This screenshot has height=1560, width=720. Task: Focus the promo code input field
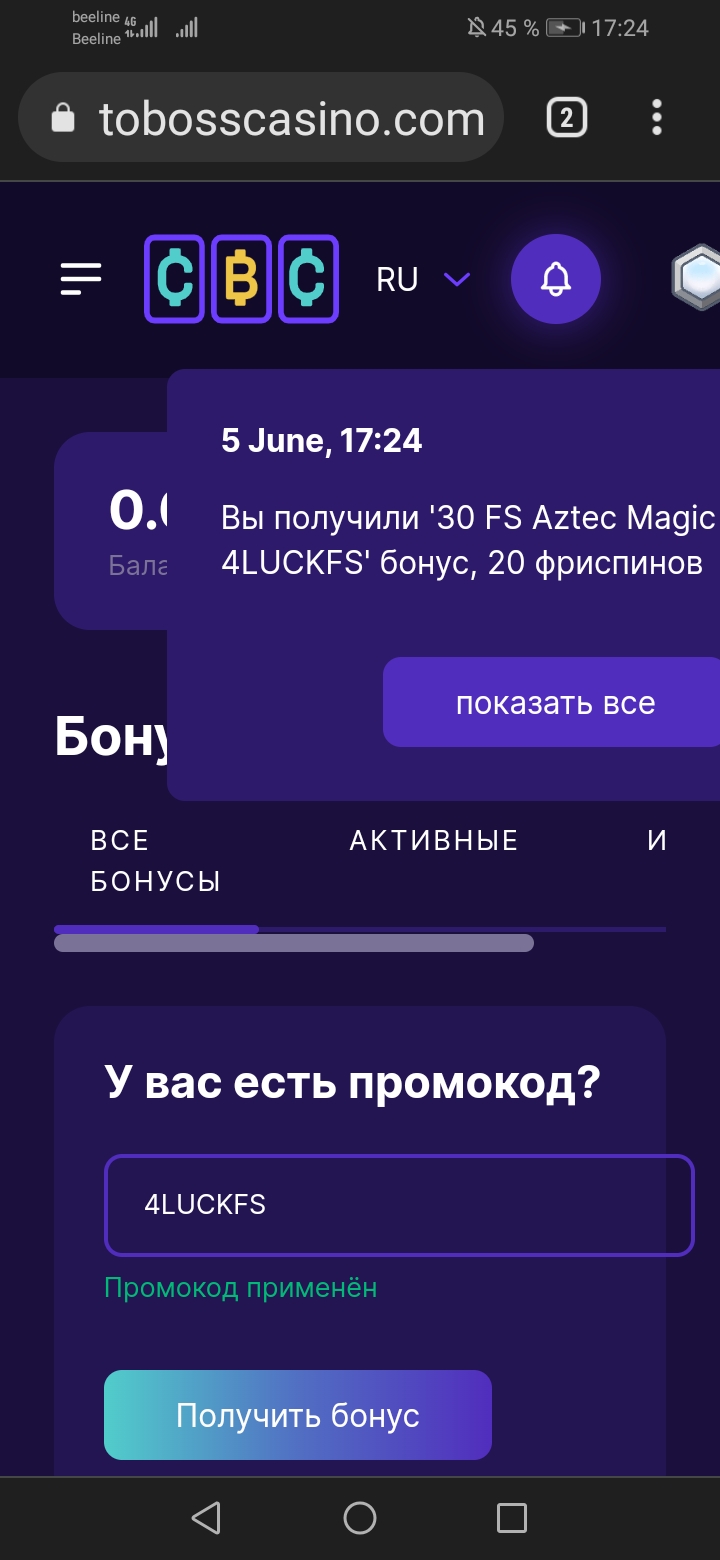[x=398, y=1205]
